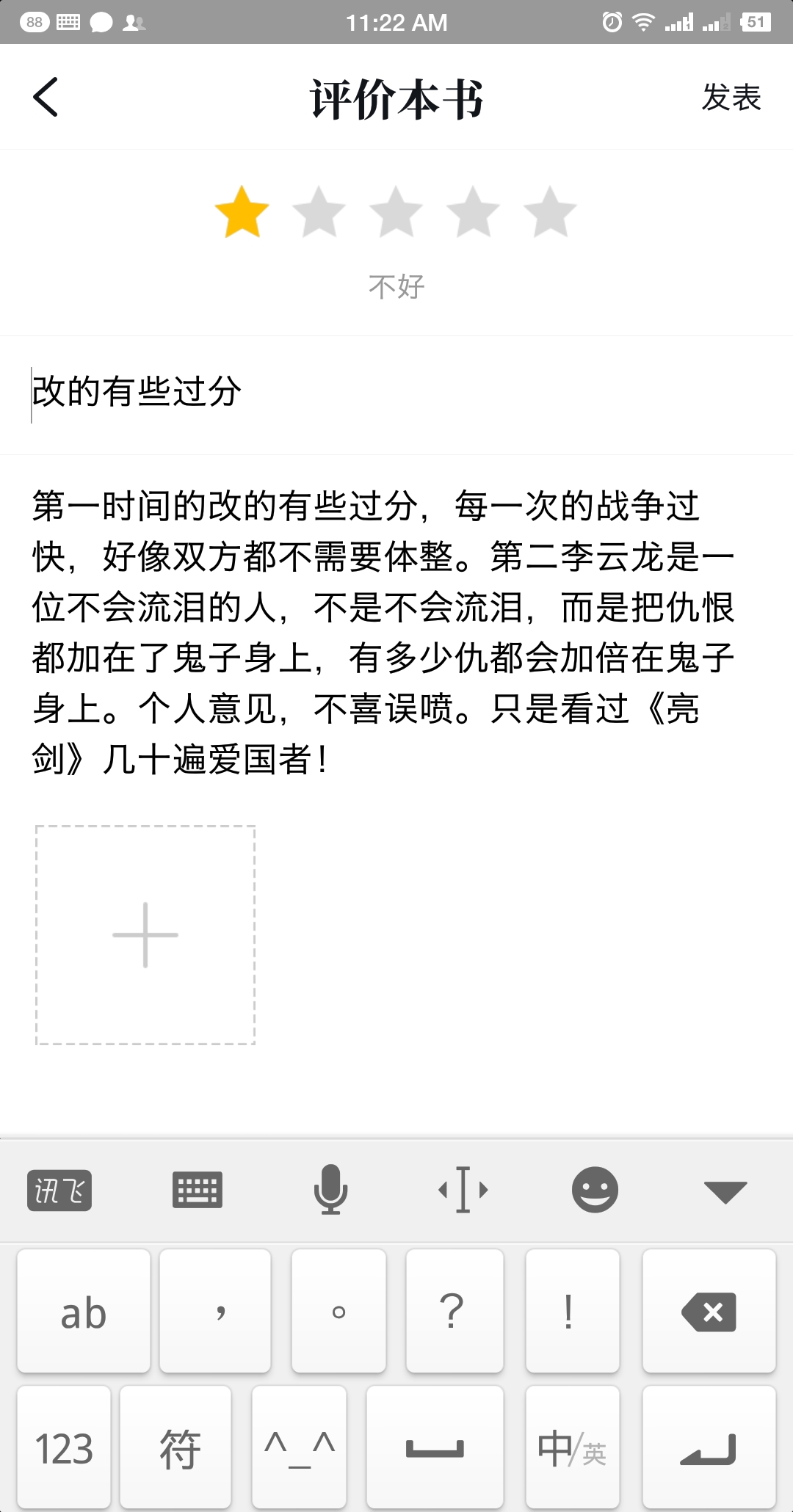The image size is (793, 1512).
Task: Open the emoji panel
Action: [595, 1190]
